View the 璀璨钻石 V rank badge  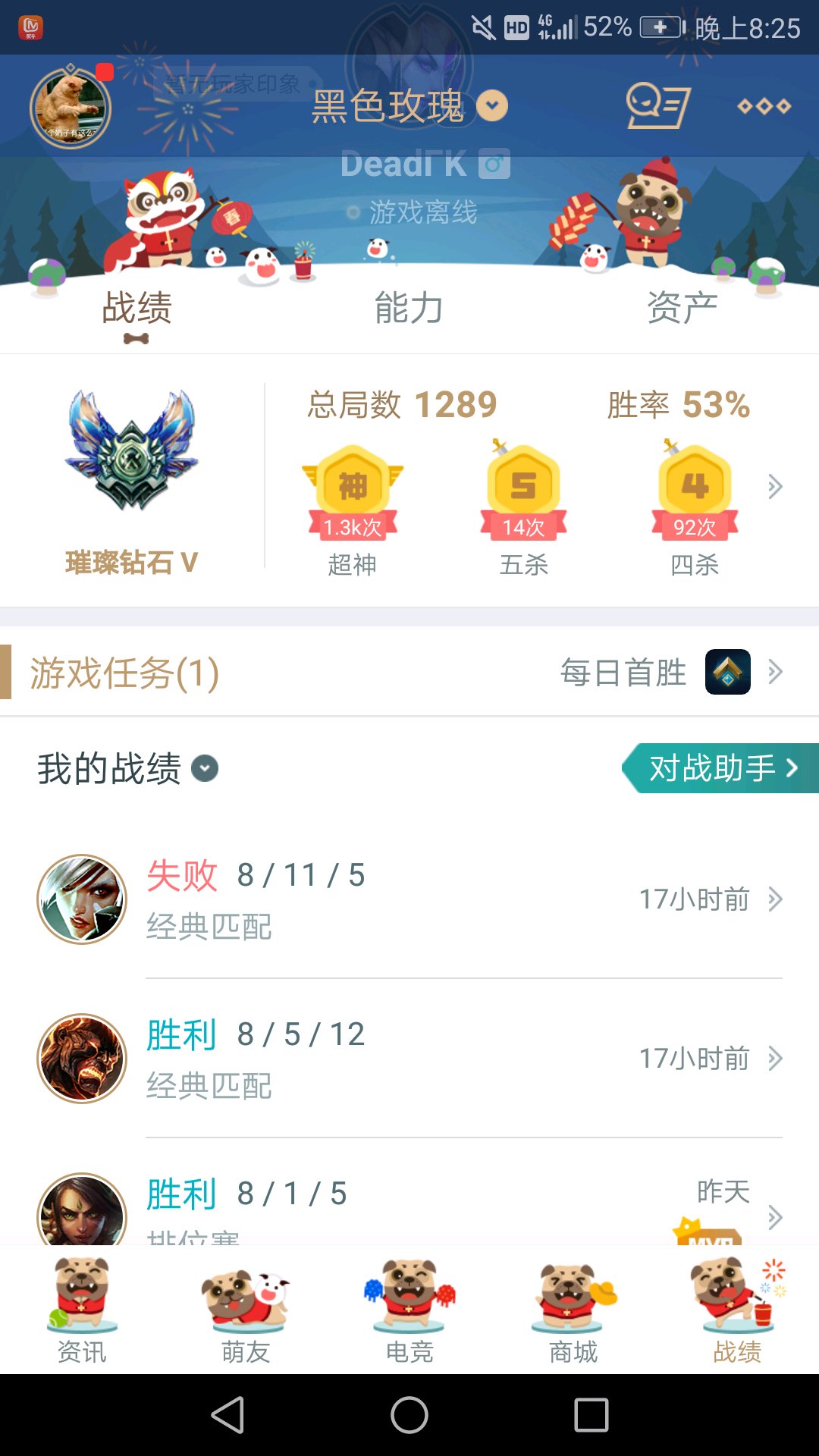click(x=132, y=451)
